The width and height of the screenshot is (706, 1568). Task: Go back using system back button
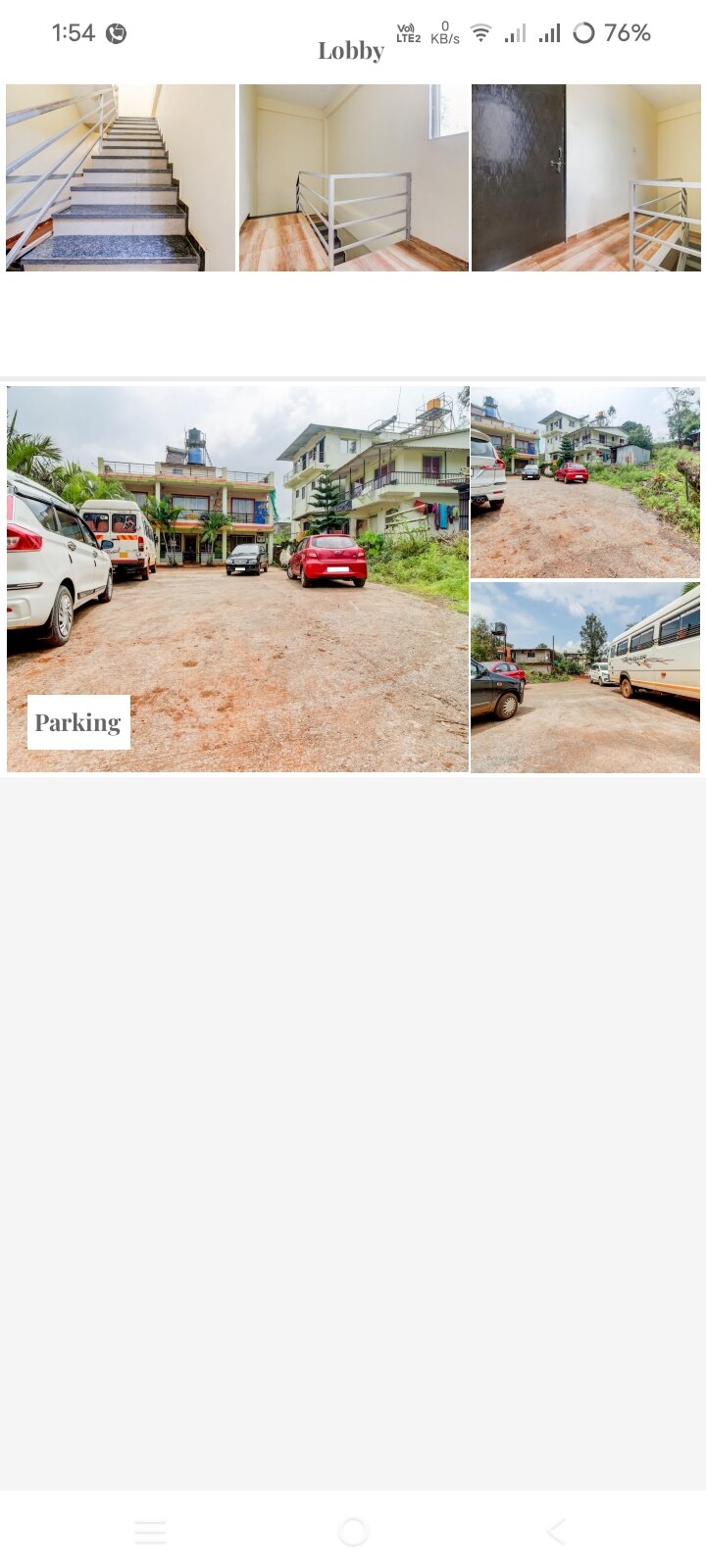pyautogui.click(x=555, y=1532)
